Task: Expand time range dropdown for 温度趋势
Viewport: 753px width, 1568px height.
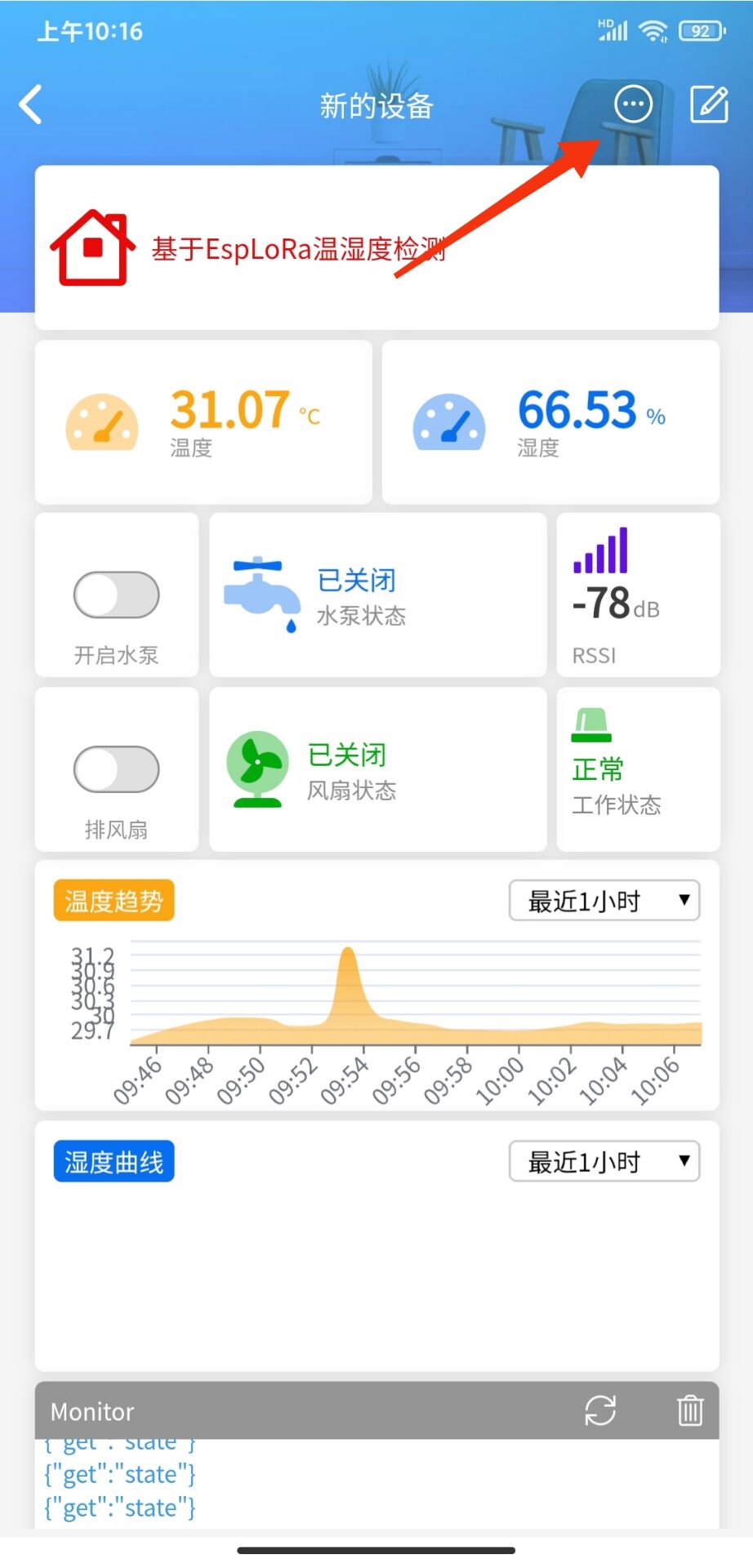Action: pyautogui.click(x=604, y=901)
